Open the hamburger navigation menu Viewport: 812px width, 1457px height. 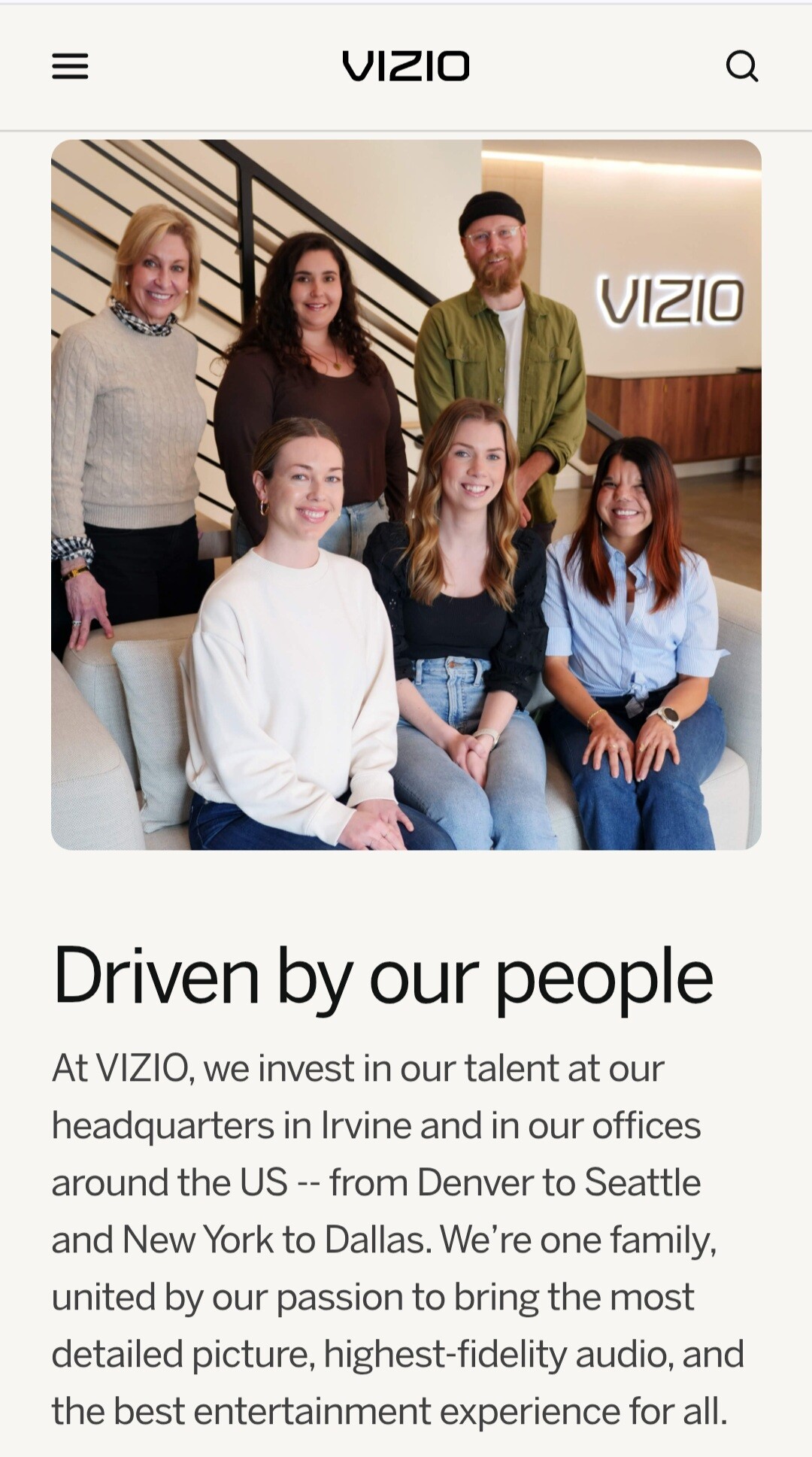tap(70, 66)
